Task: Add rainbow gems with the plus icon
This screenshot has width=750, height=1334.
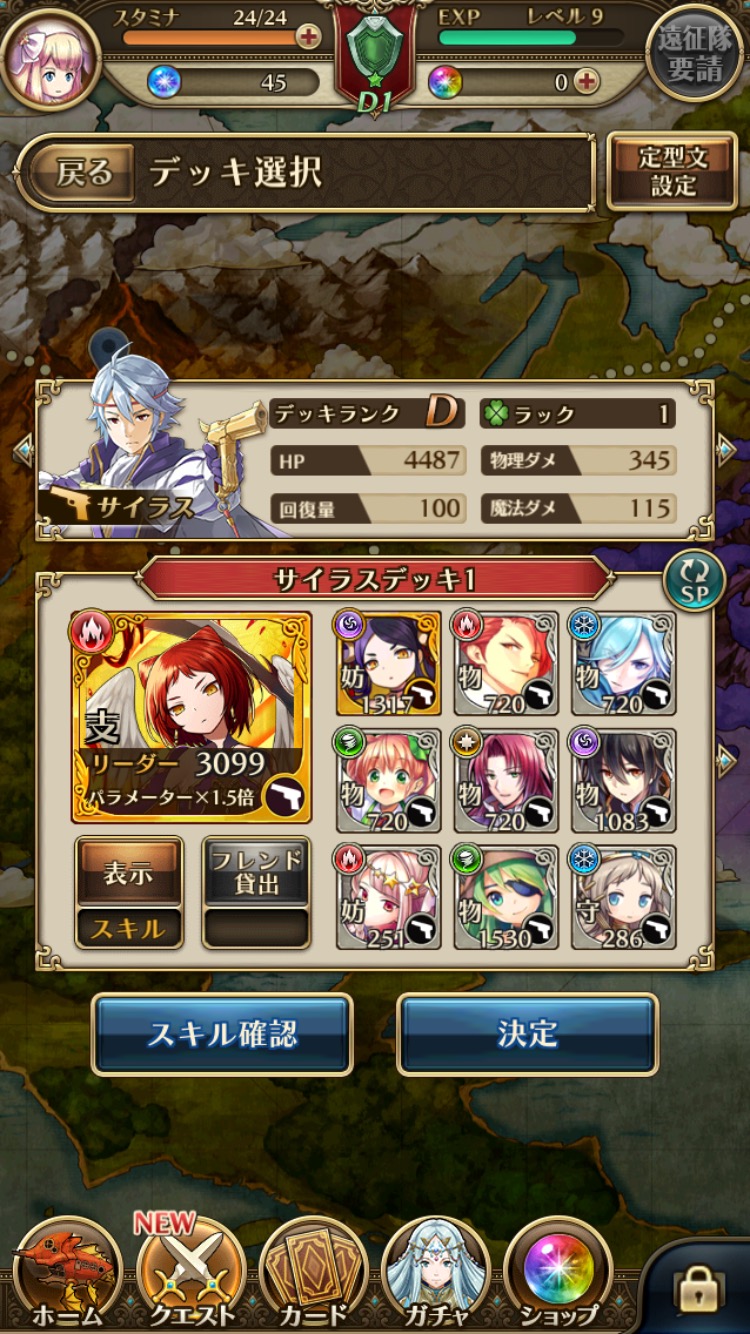Action: coord(587,82)
